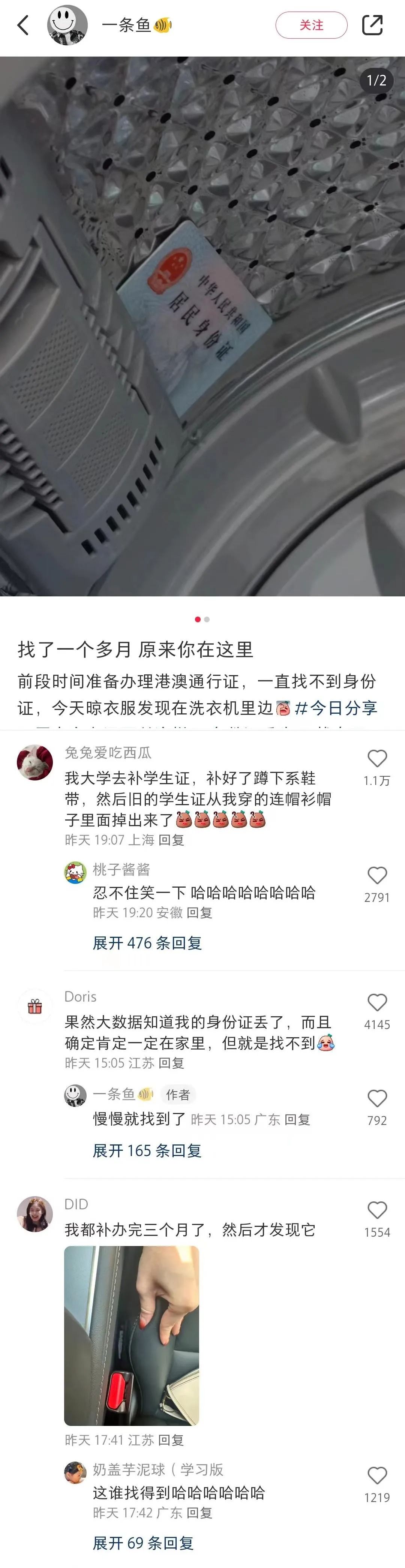405x1568 pixels.
Task: Open the photo in DID's comment
Action: coord(132,1336)
